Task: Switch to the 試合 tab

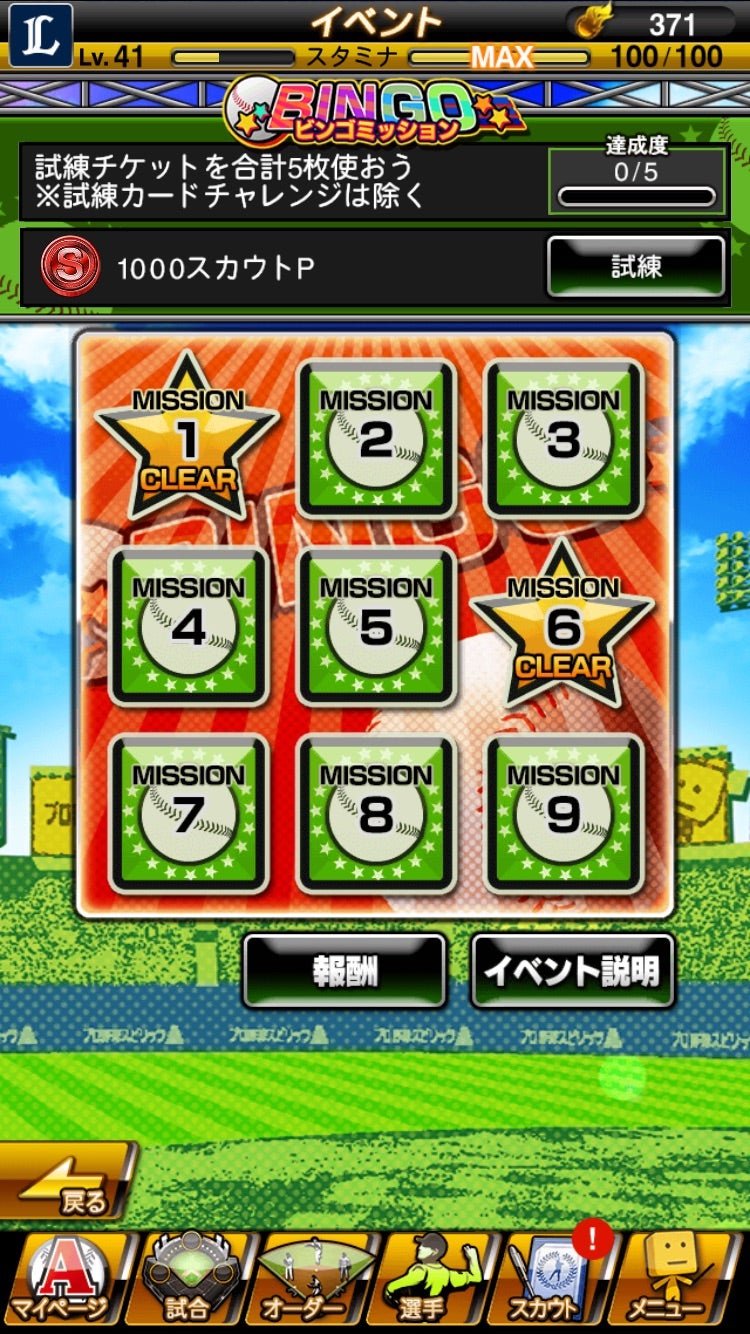Action: pos(188,1282)
